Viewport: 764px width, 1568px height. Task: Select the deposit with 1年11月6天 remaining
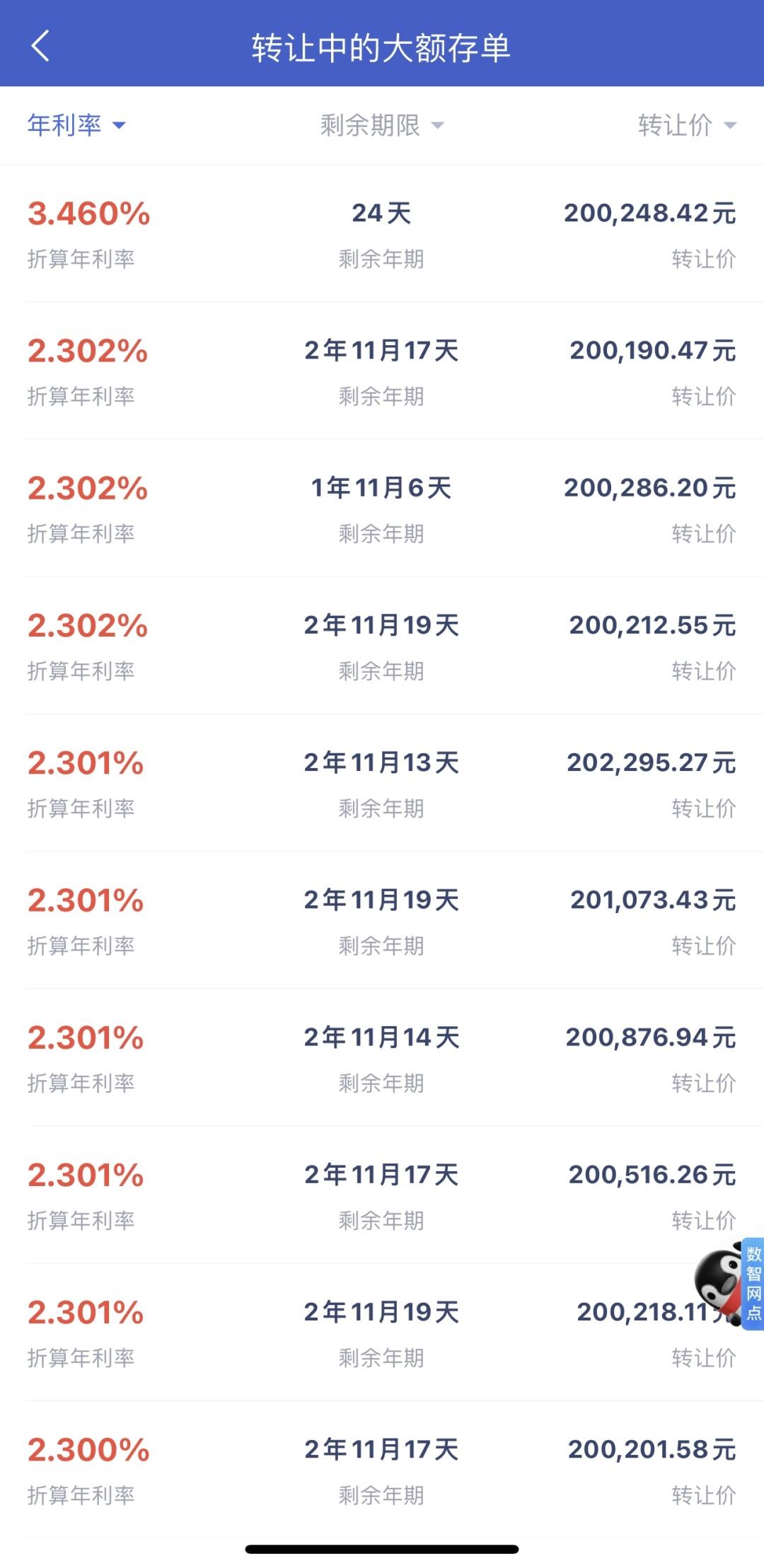382,508
